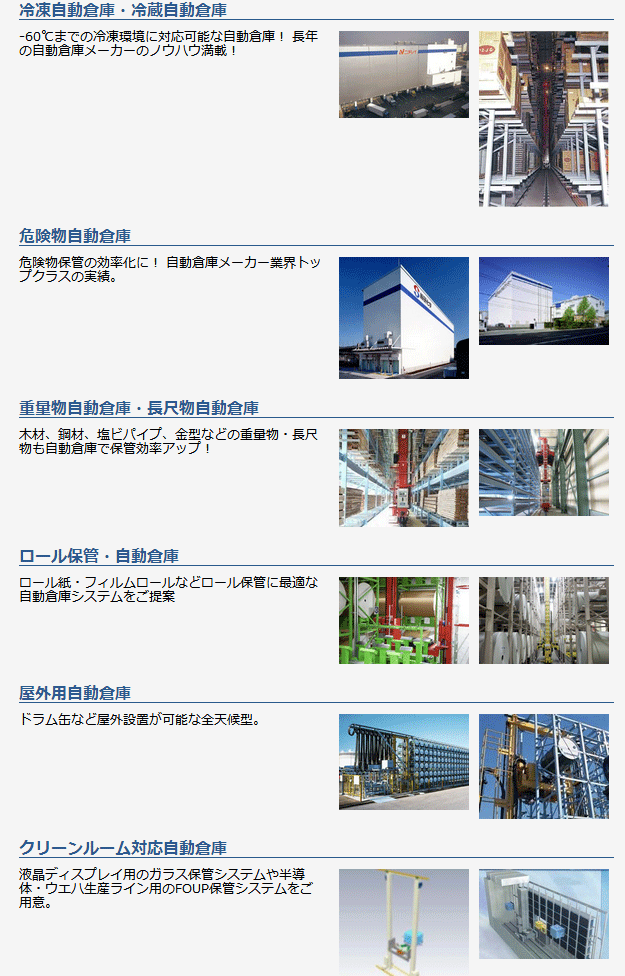
Task: Open the 屋外用自動倉庫 heading link
Action: pos(75,693)
